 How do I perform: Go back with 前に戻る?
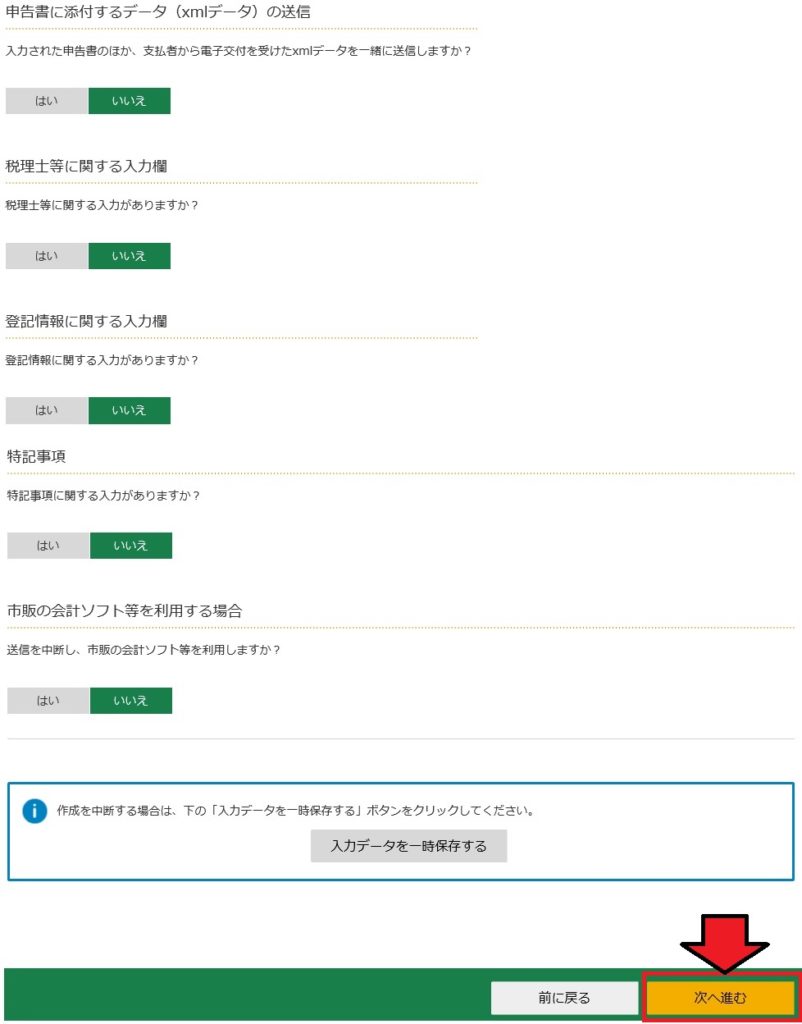[x=564, y=998]
